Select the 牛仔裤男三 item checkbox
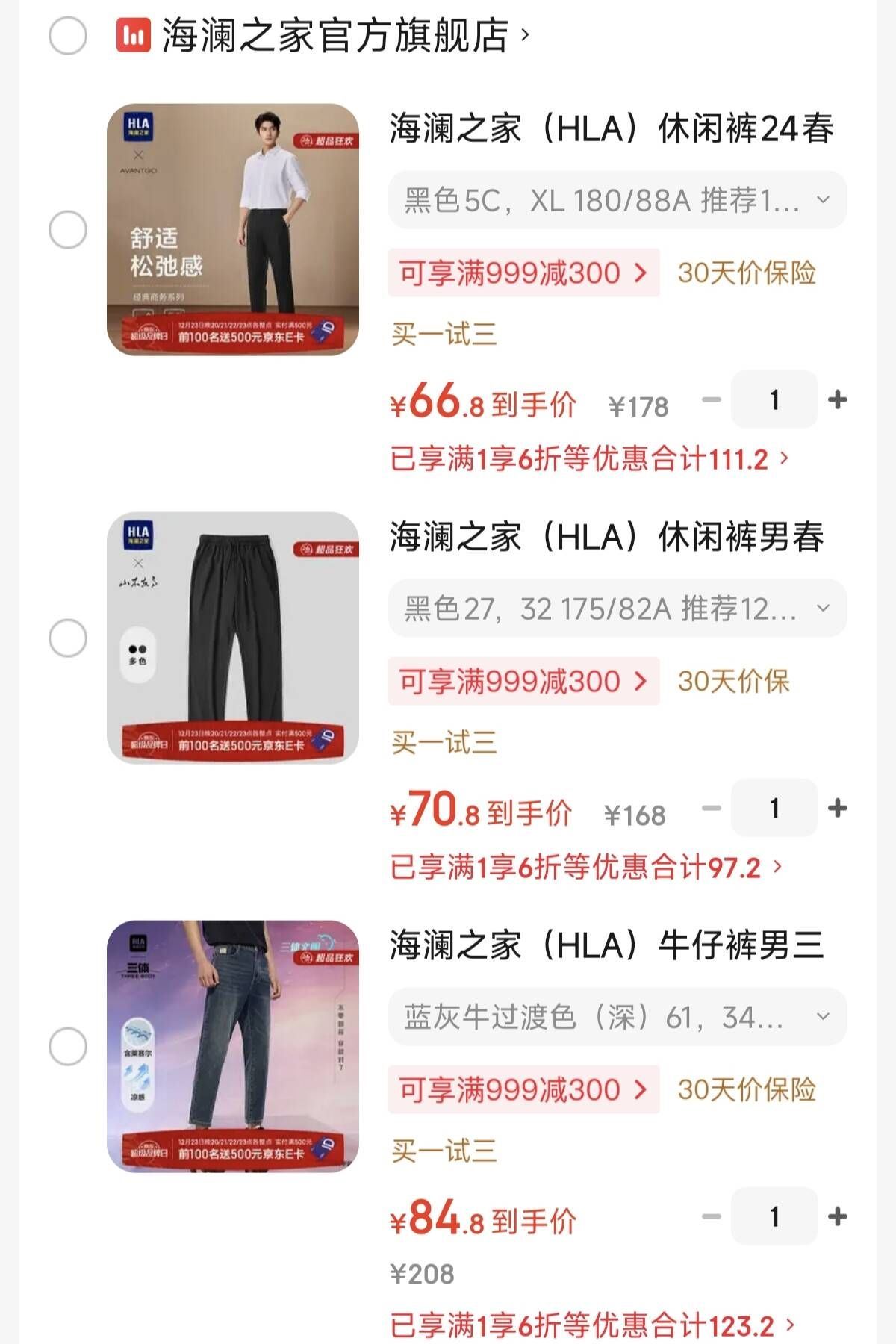 [68, 1046]
